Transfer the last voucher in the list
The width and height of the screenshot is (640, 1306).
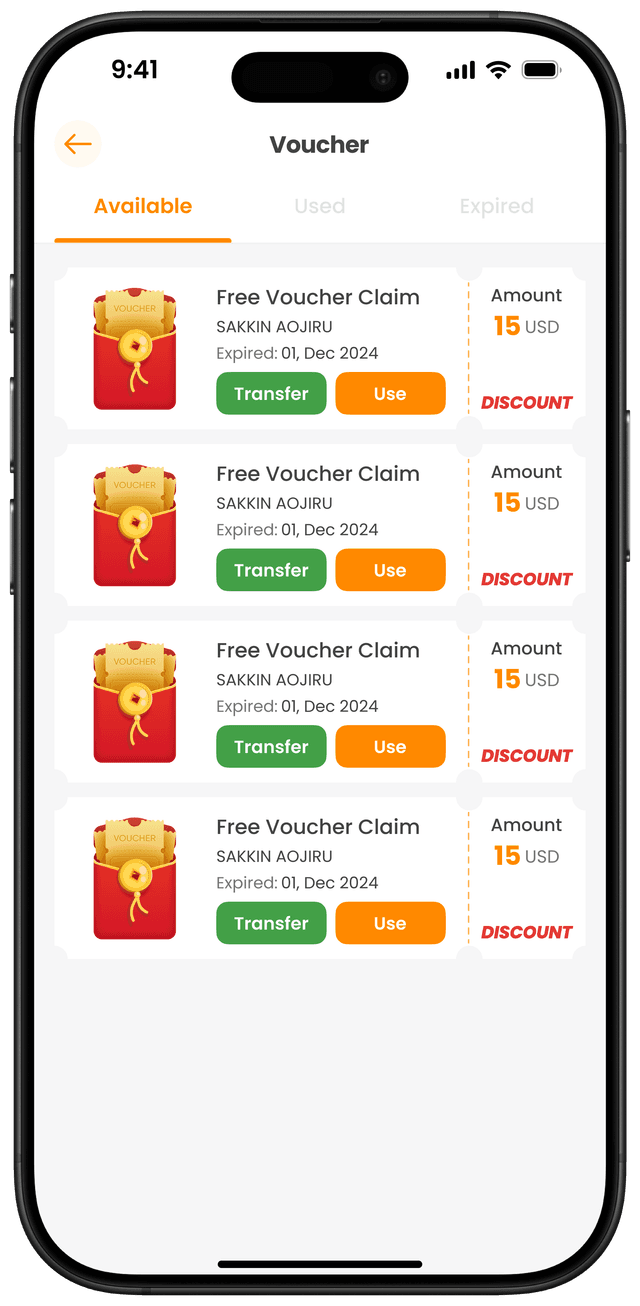tap(271, 924)
